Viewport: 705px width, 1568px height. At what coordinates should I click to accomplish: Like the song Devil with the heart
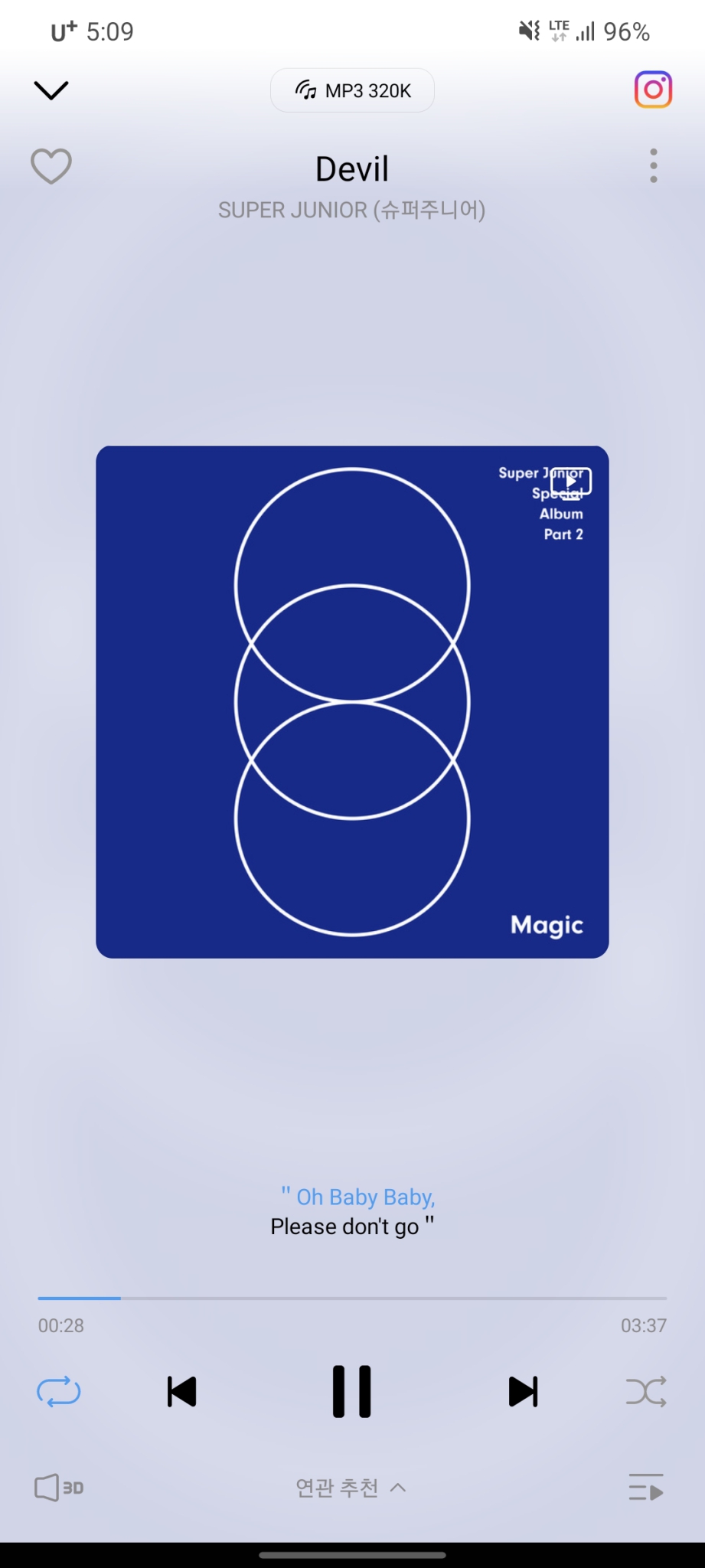click(51, 166)
